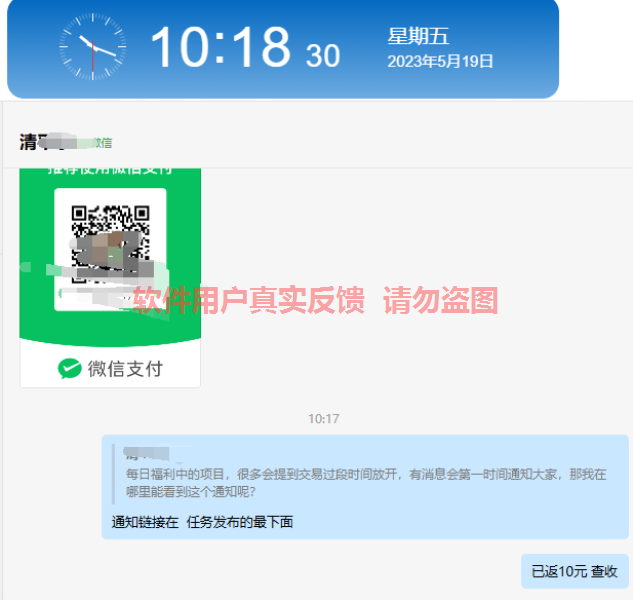Viewport: 633px width, 600px height.
Task: Open the quoted message about 每日福利
Action: pyautogui.click(x=366, y=477)
